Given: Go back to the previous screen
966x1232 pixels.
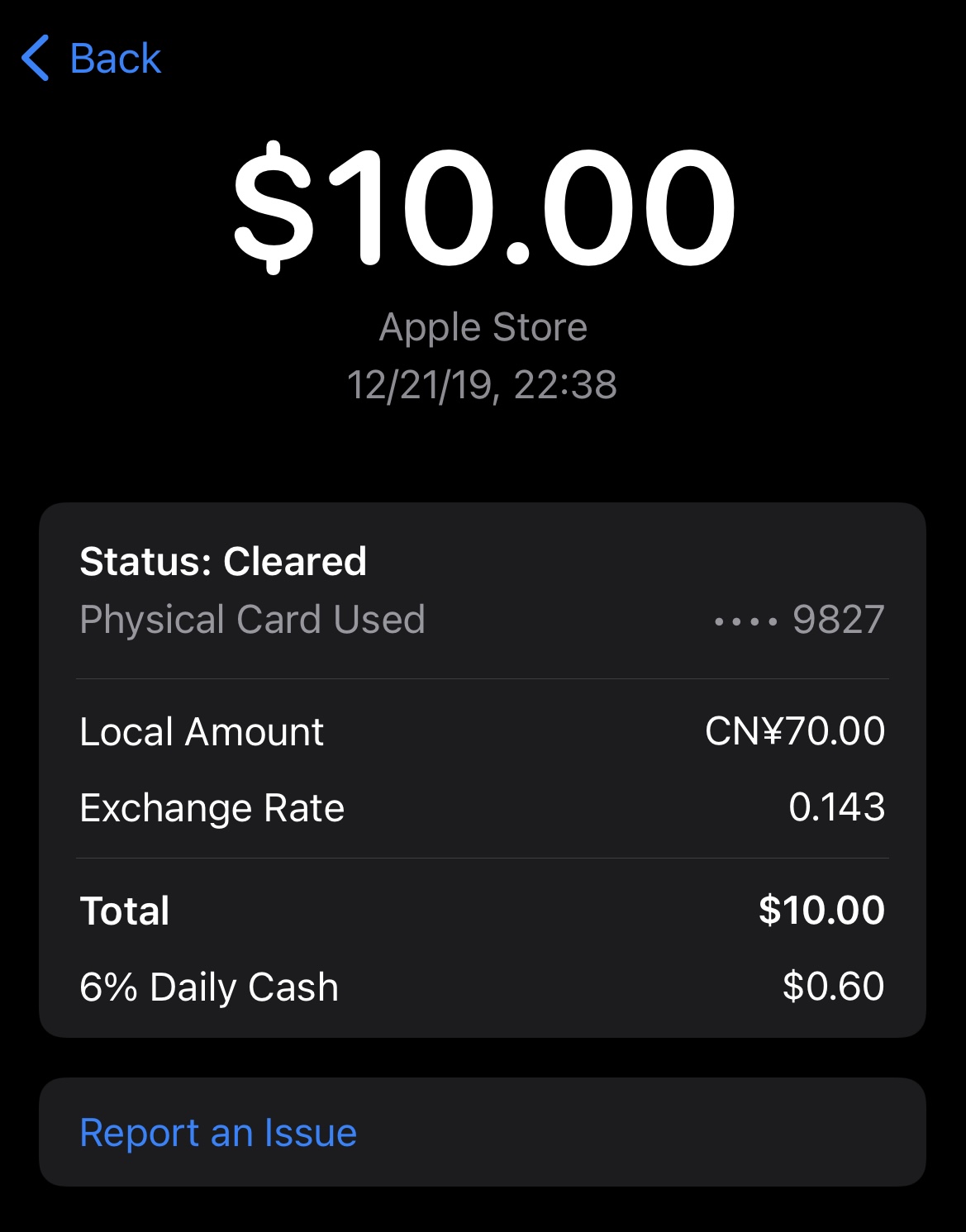Looking at the screenshot, I should click(x=91, y=59).
